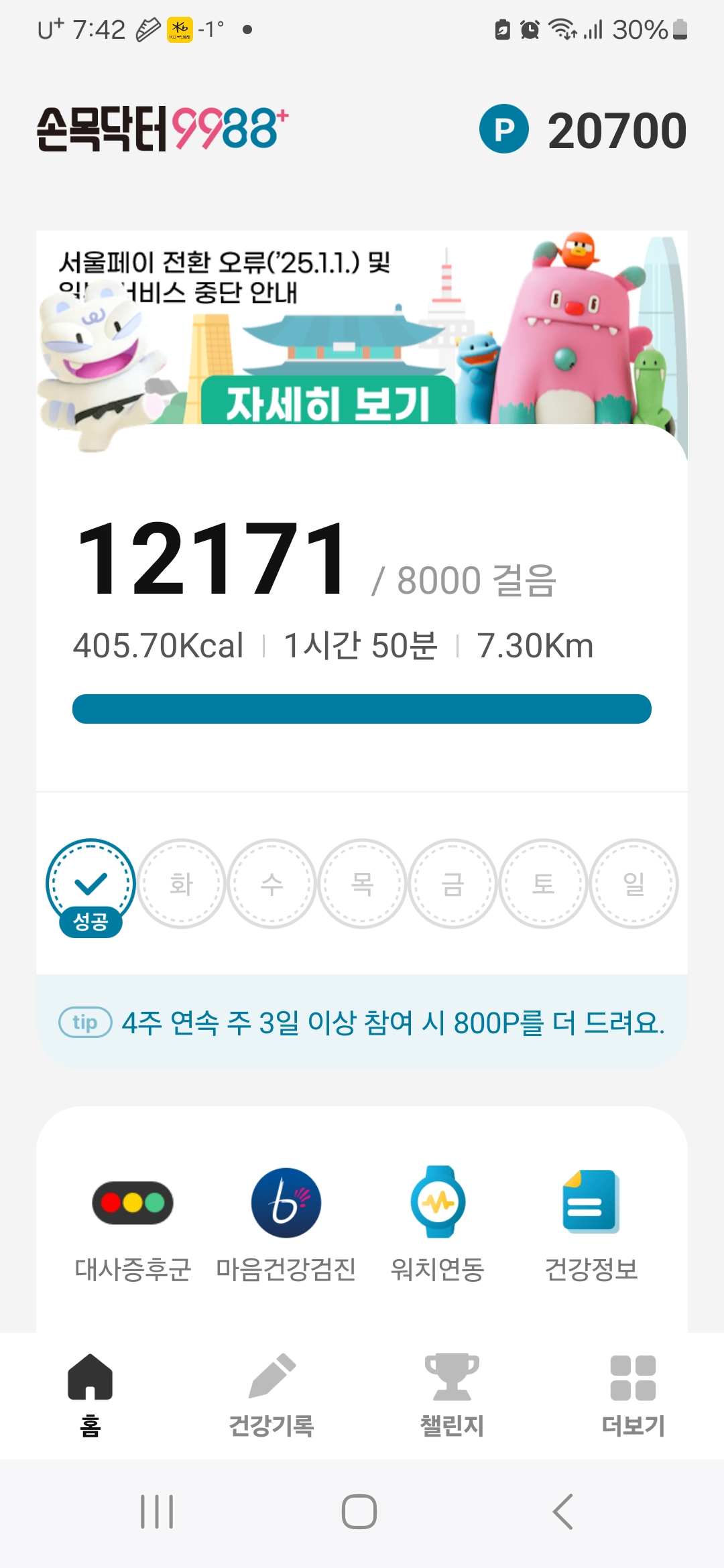Image resolution: width=724 pixels, height=1568 pixels.
Task: Tap the system back button
Action: (x=562, y=1512)
